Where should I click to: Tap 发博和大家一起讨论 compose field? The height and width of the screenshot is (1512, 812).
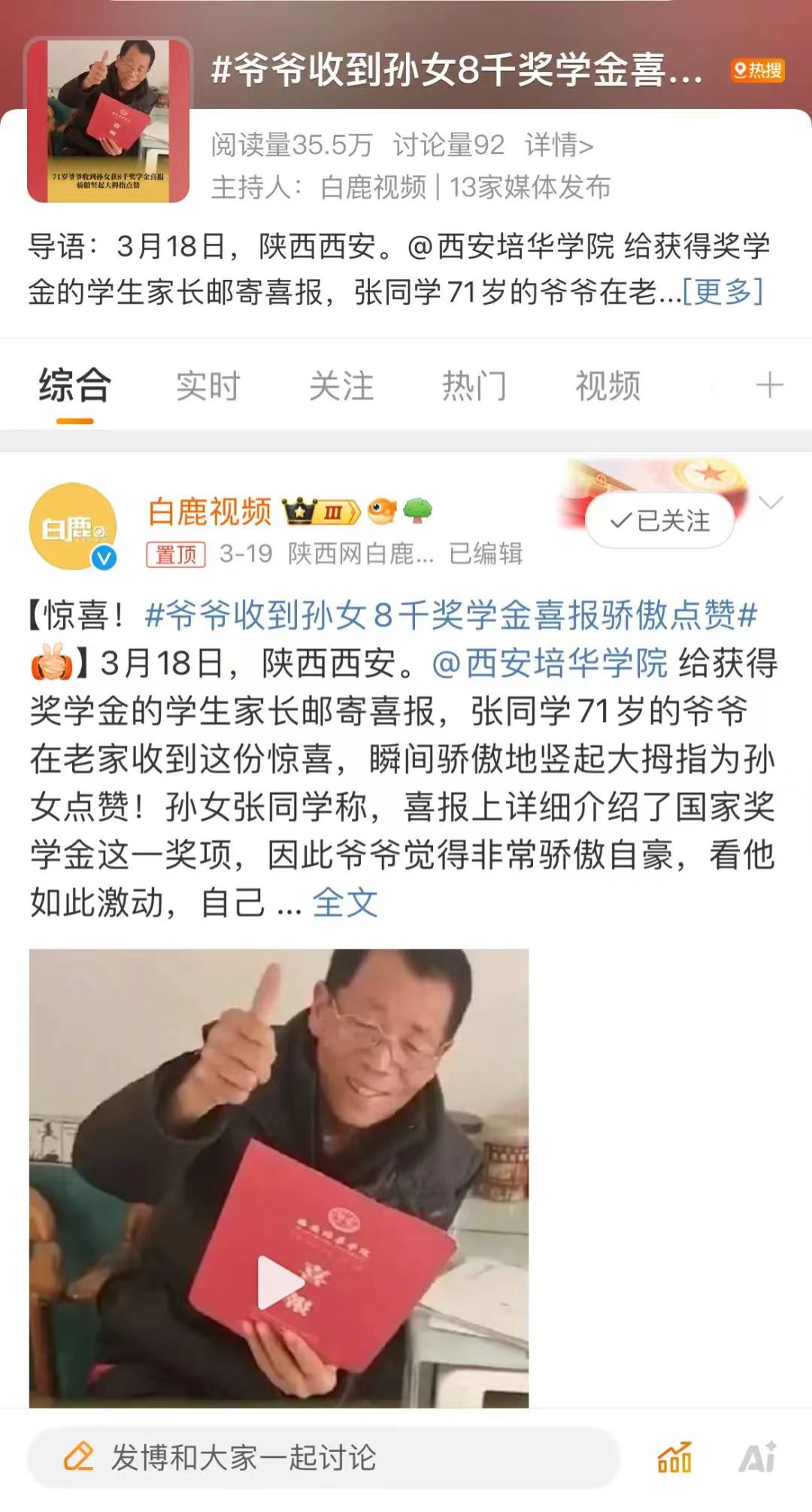(x=323, y=1458)
